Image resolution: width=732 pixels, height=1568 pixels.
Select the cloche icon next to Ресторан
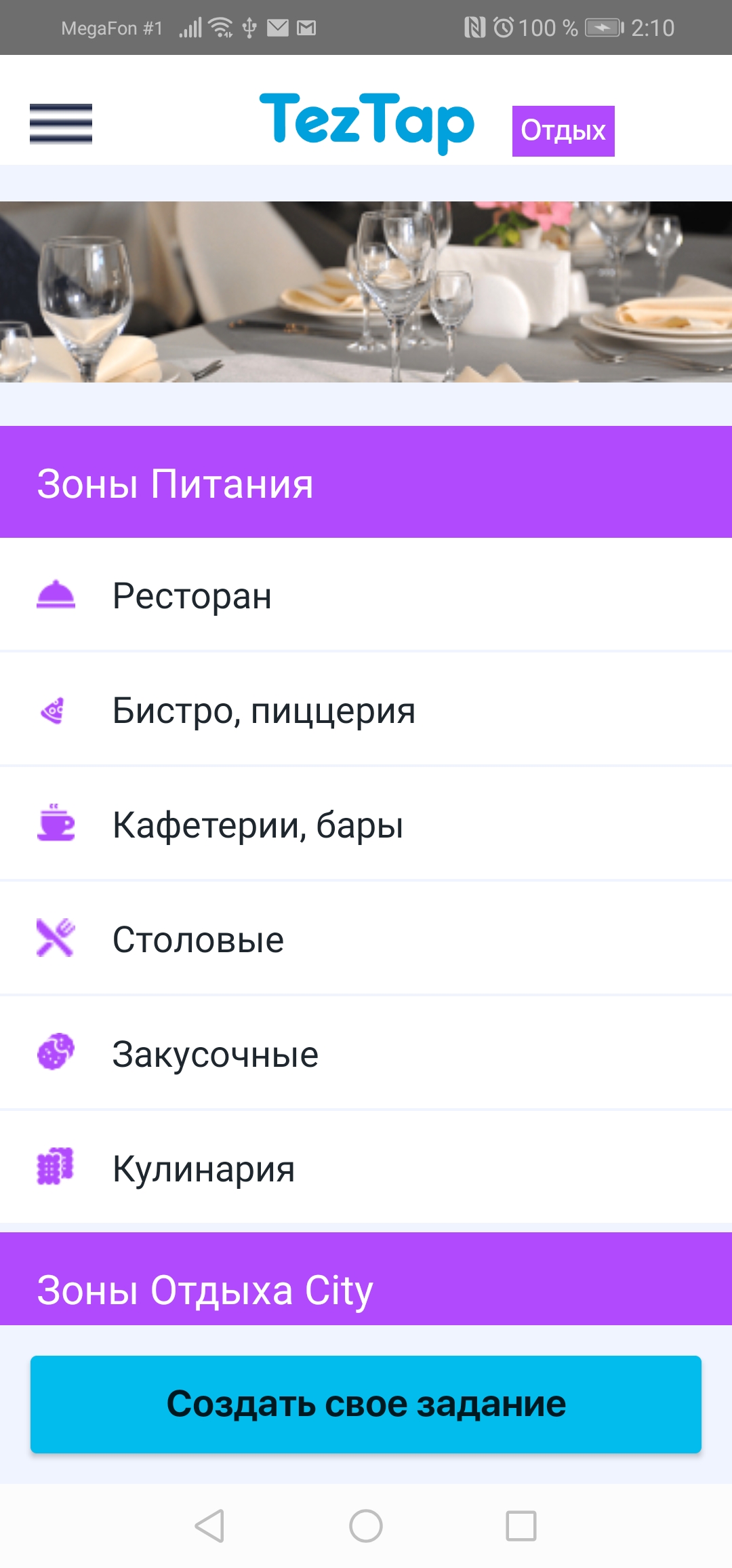point(57,596)
